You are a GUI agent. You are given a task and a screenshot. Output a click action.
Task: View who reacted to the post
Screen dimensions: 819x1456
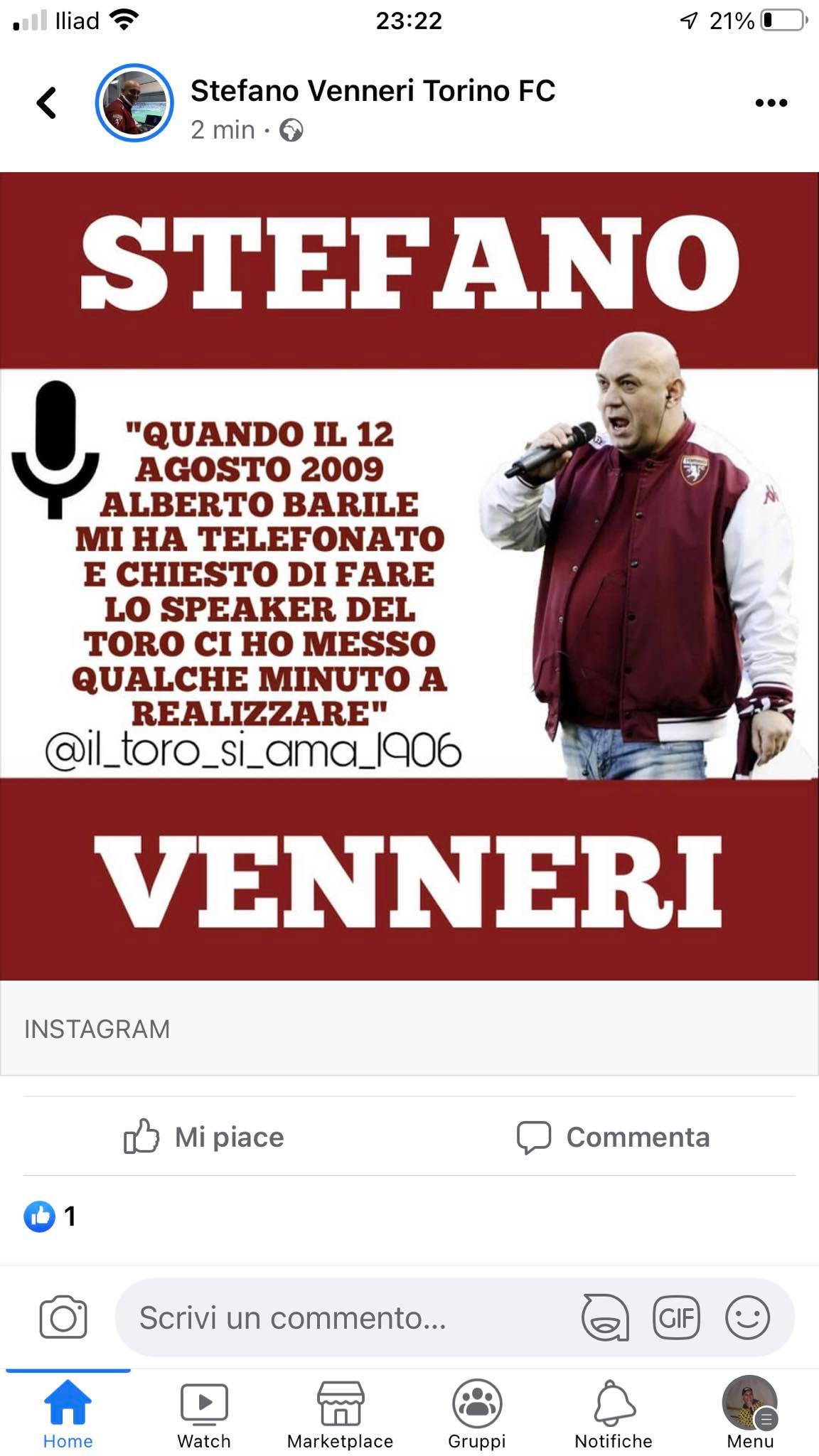point(50,1216)
